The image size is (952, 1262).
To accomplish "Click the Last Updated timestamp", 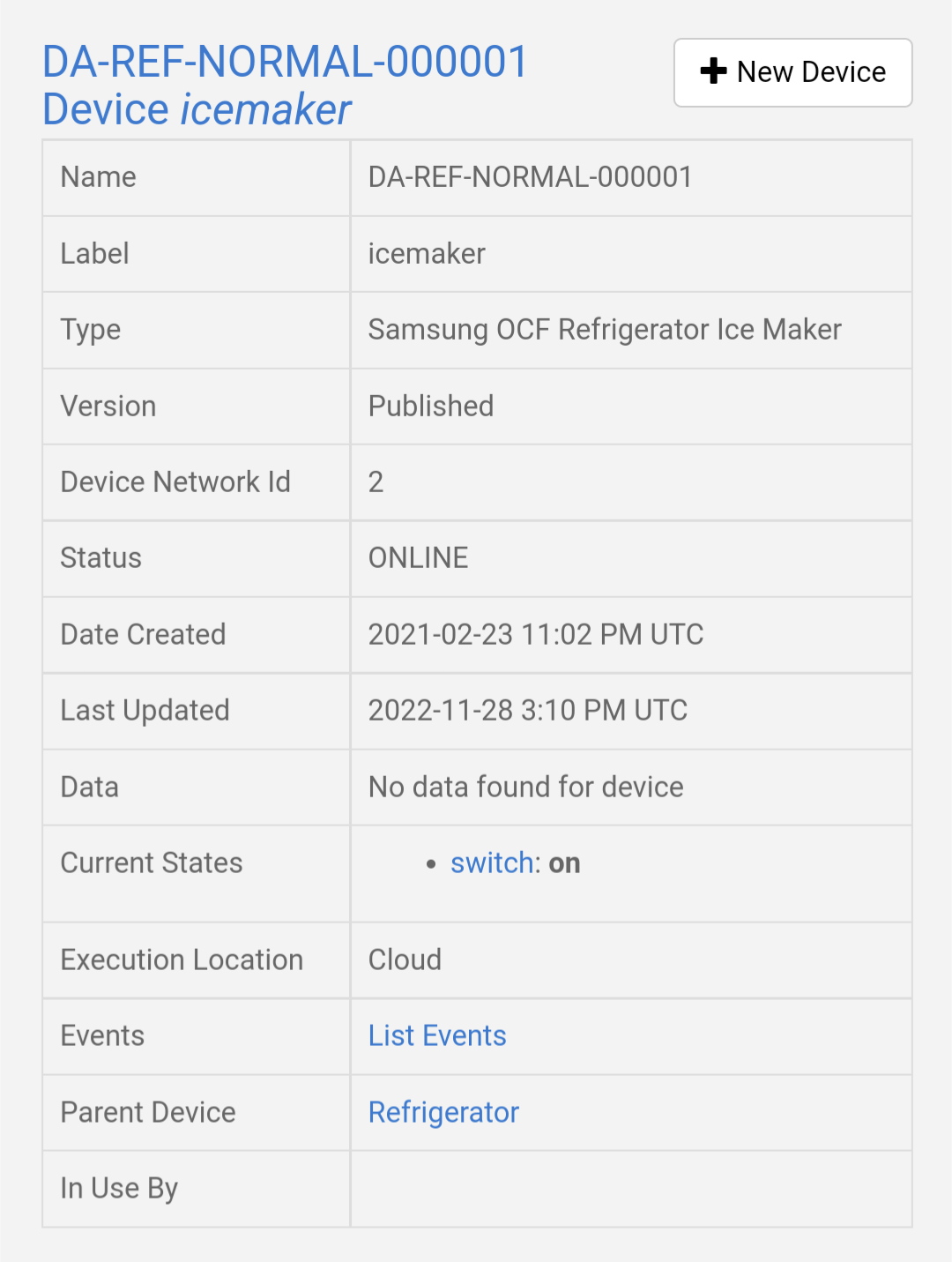I will (527, 710).
